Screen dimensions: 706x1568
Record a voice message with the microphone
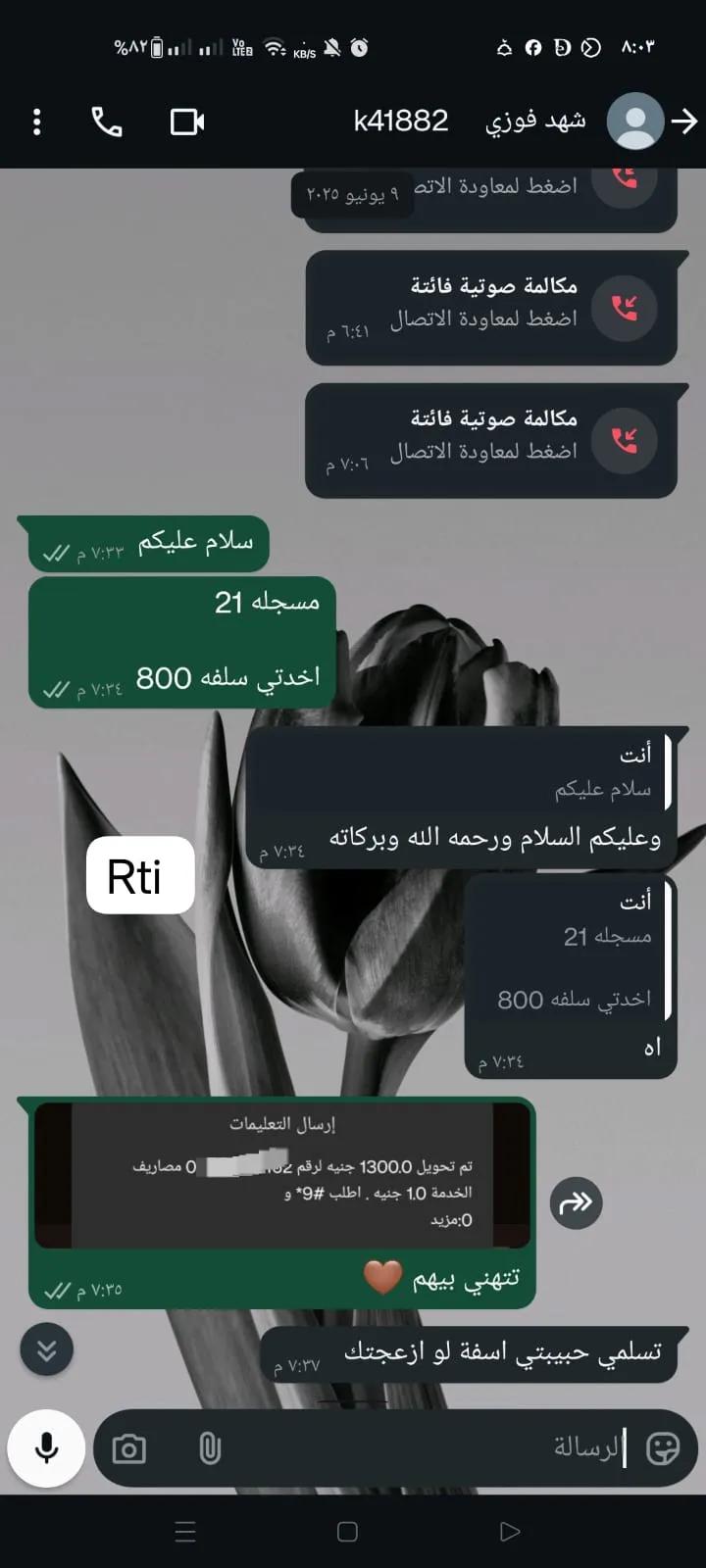coord(46,1447)
